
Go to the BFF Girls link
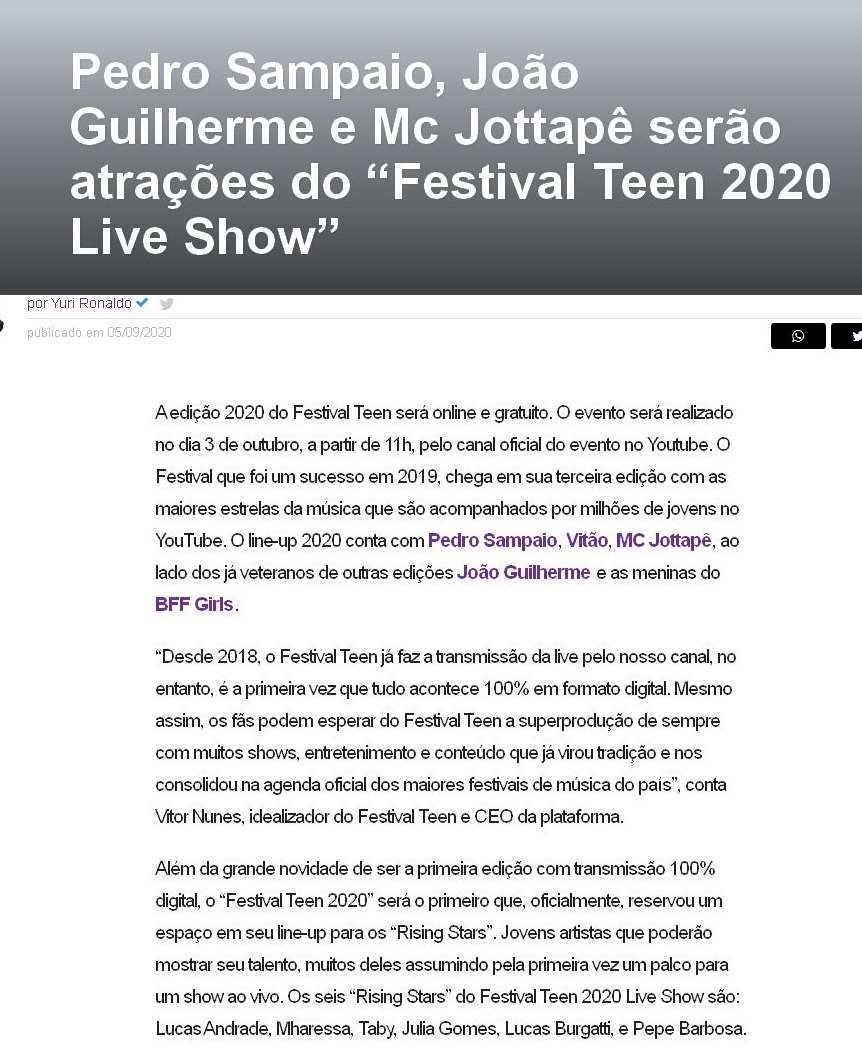pyautogui.click(x=194, y=605)
